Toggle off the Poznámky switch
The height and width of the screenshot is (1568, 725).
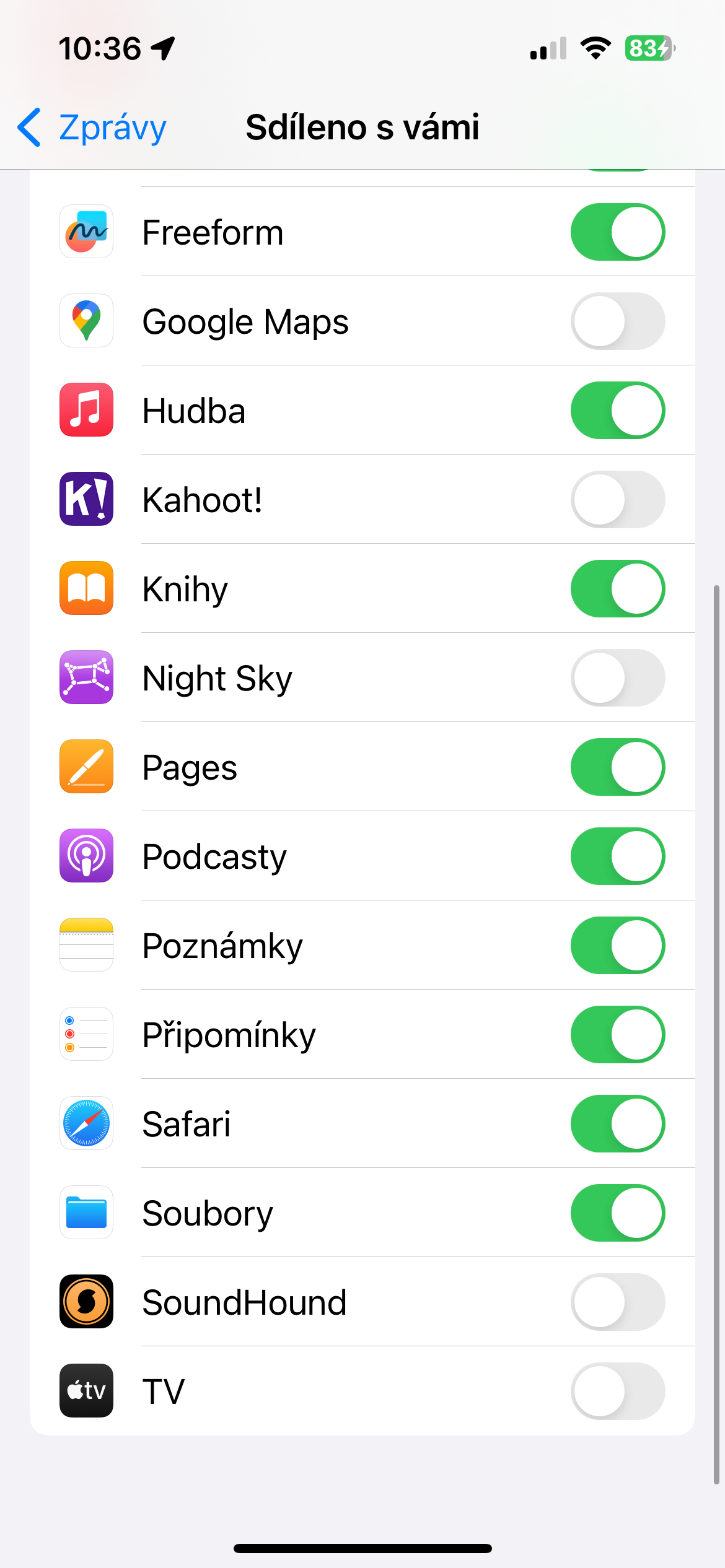click(x=617, y=946)
